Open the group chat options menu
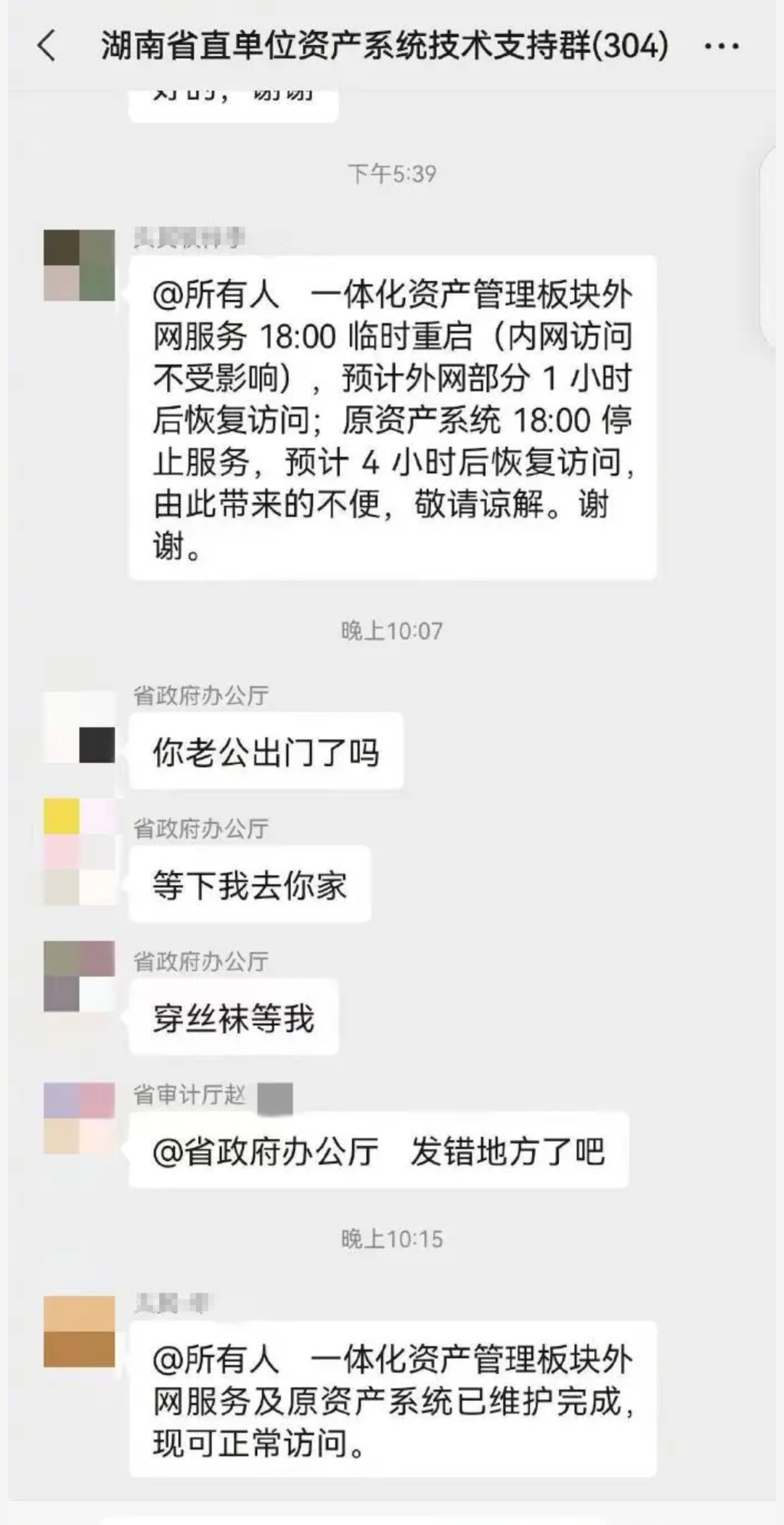The width and height of the screenshot is (784, 1525). [722, 46]
